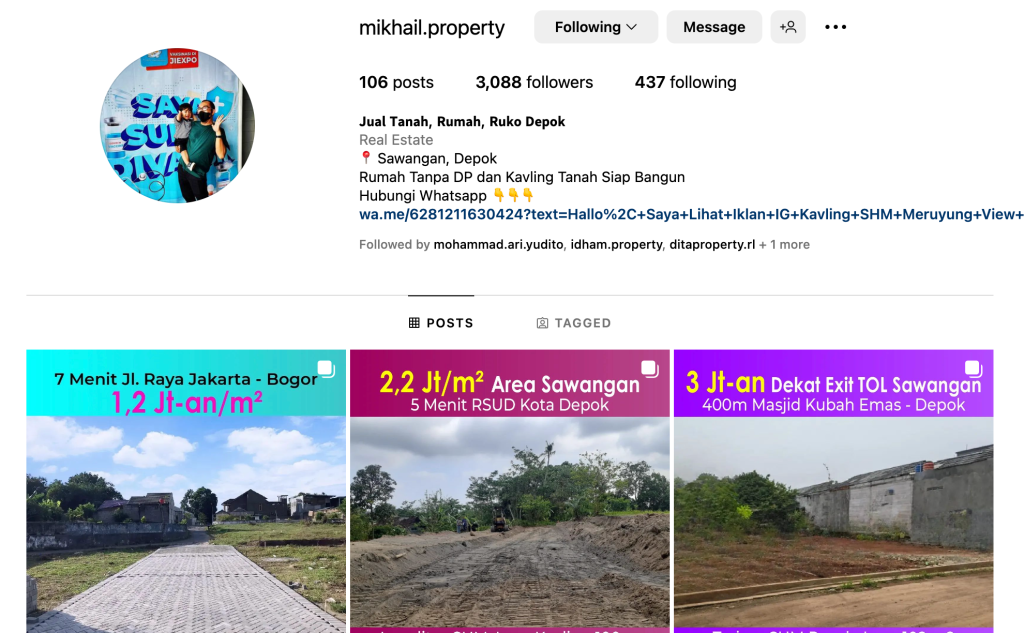Image resolution: width=1024 pixels, height=633 pixels.
Task: Message mikhail.property
Action: click(714, 27)
